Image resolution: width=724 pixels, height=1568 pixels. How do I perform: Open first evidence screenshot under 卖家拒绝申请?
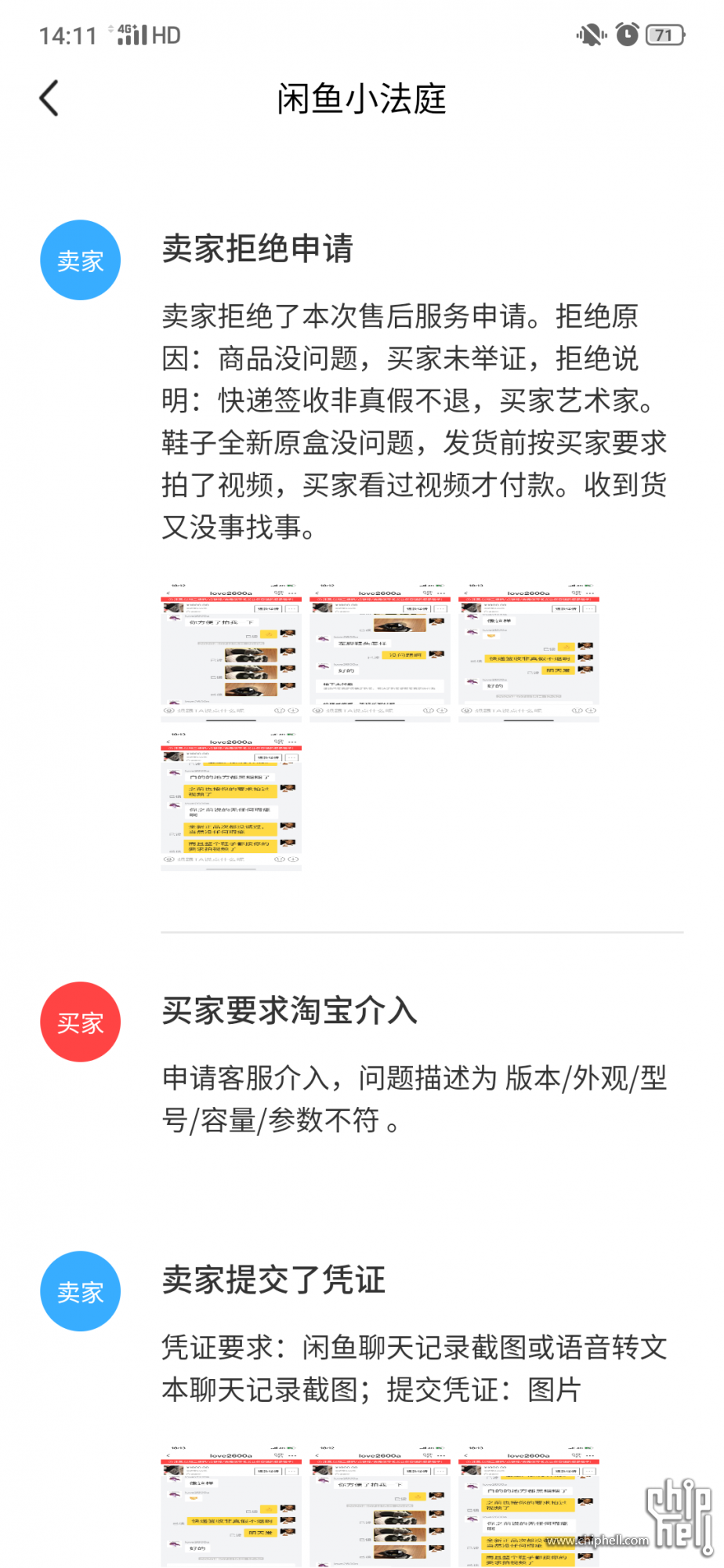pyautogui.click(x=231, y=651)
